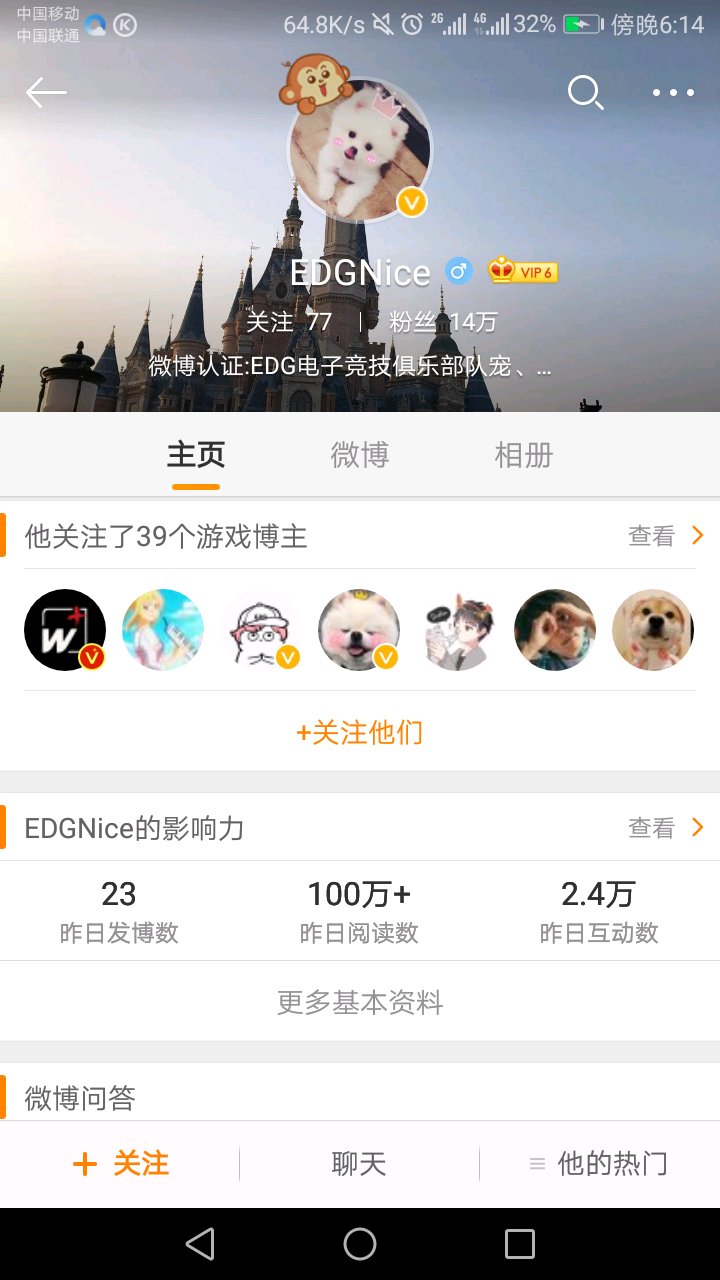Image resolution: width=720 pixels, height=1280 pixels.
Task: Open search on this profile
Action: [585, 93]
